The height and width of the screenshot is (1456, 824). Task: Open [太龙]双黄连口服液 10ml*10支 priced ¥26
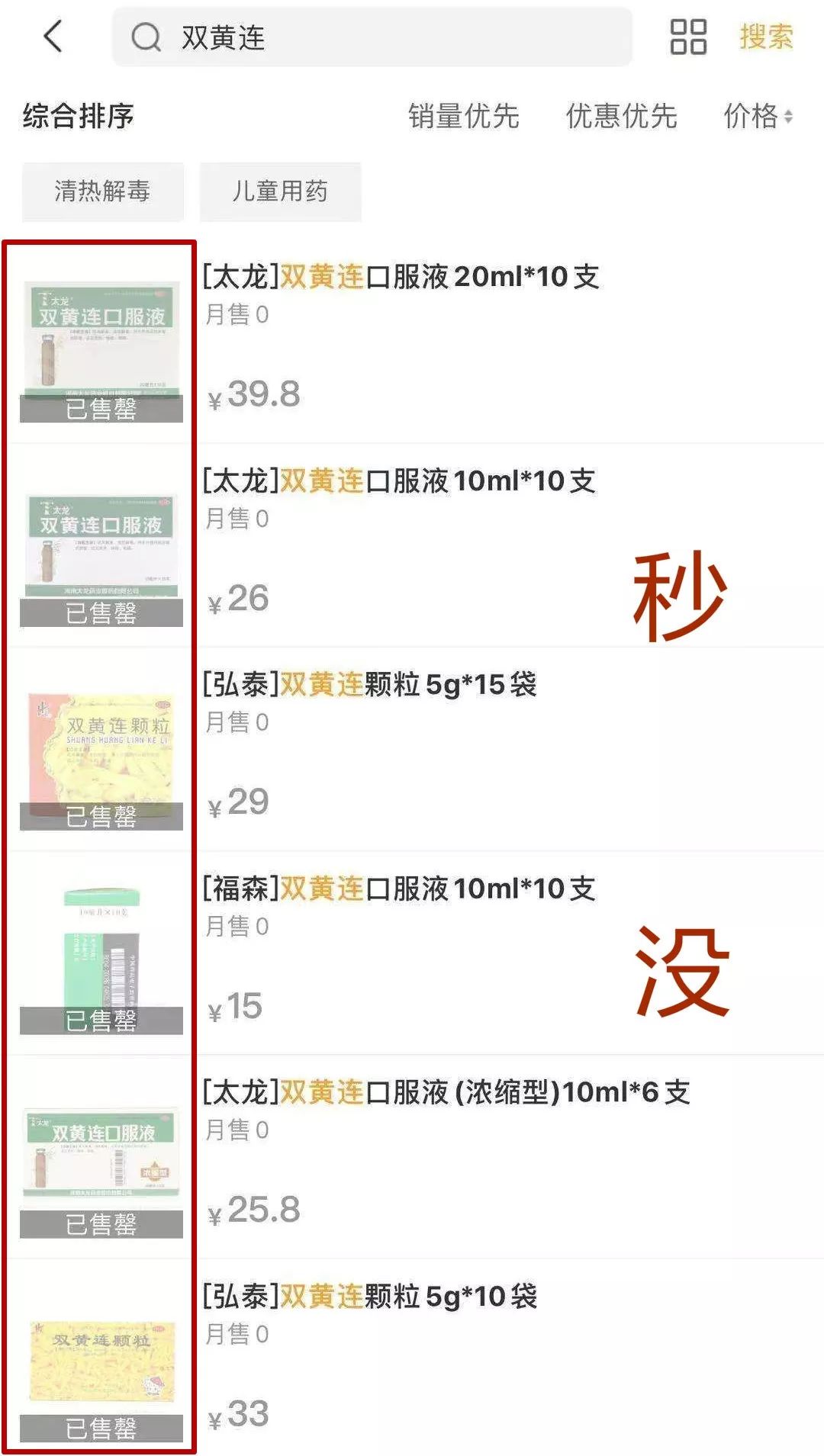tap(398, 481)
